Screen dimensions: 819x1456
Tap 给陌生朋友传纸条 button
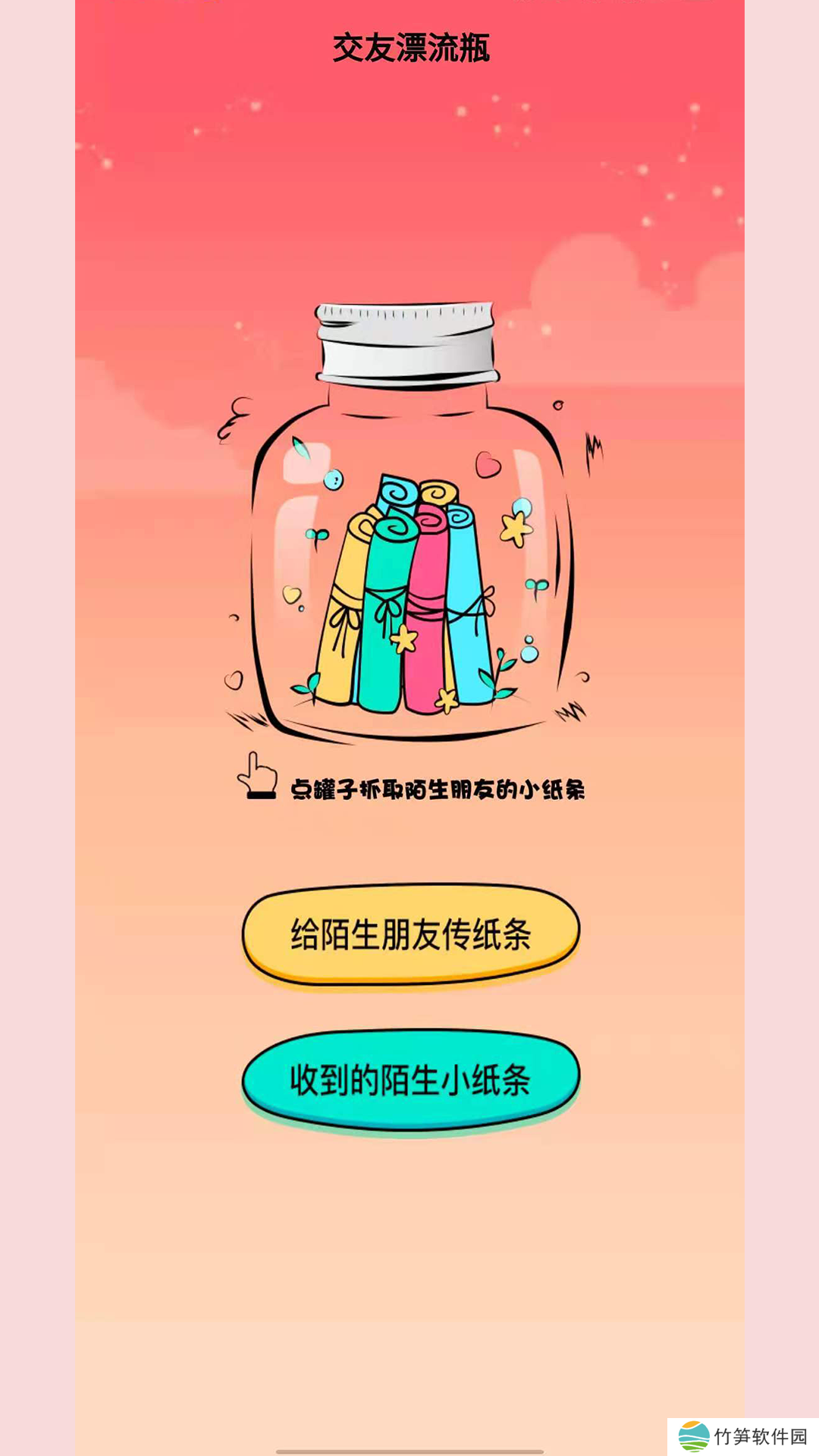pyautogui.click(x=410, y=934)
